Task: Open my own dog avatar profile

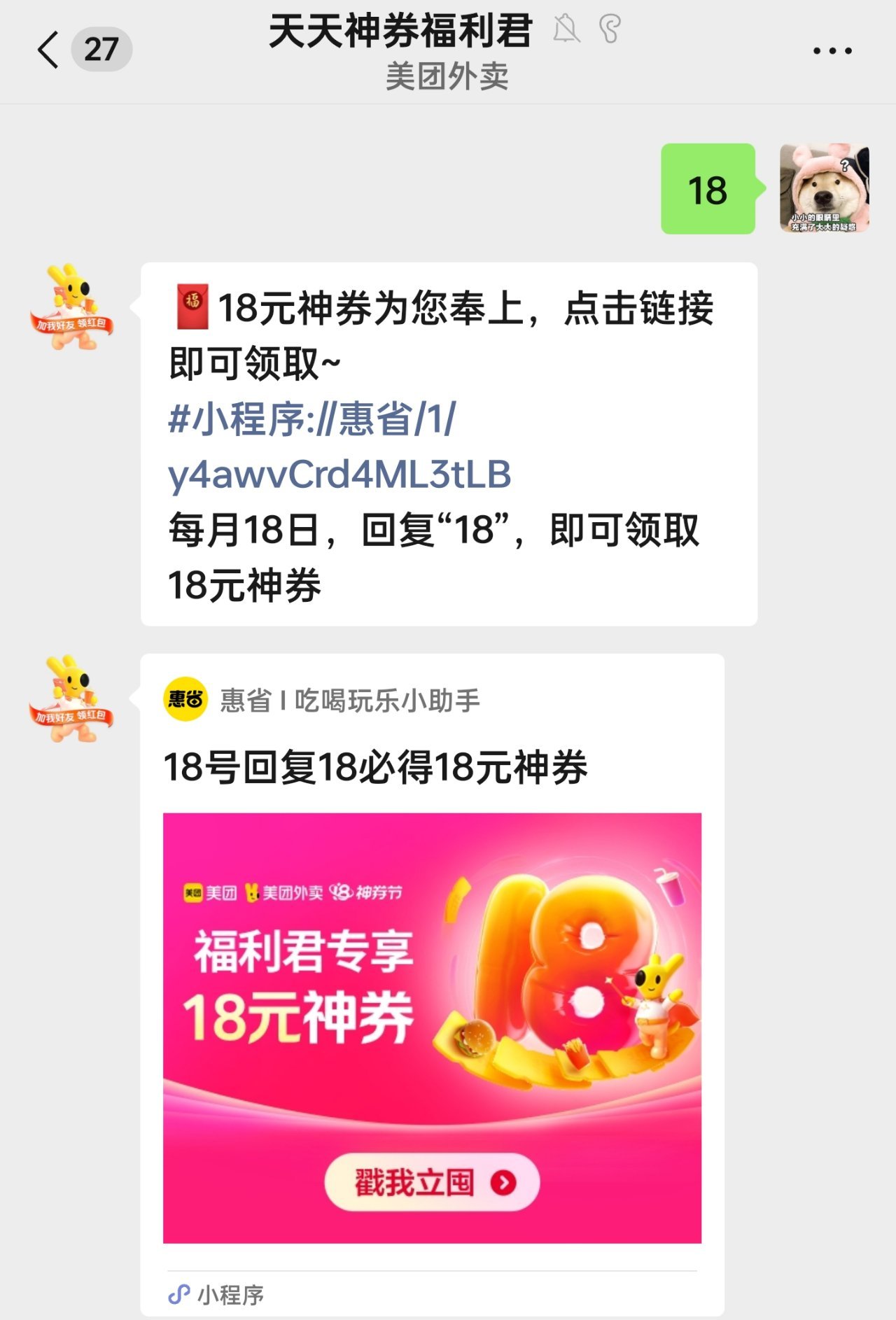Action: (824, 188)
